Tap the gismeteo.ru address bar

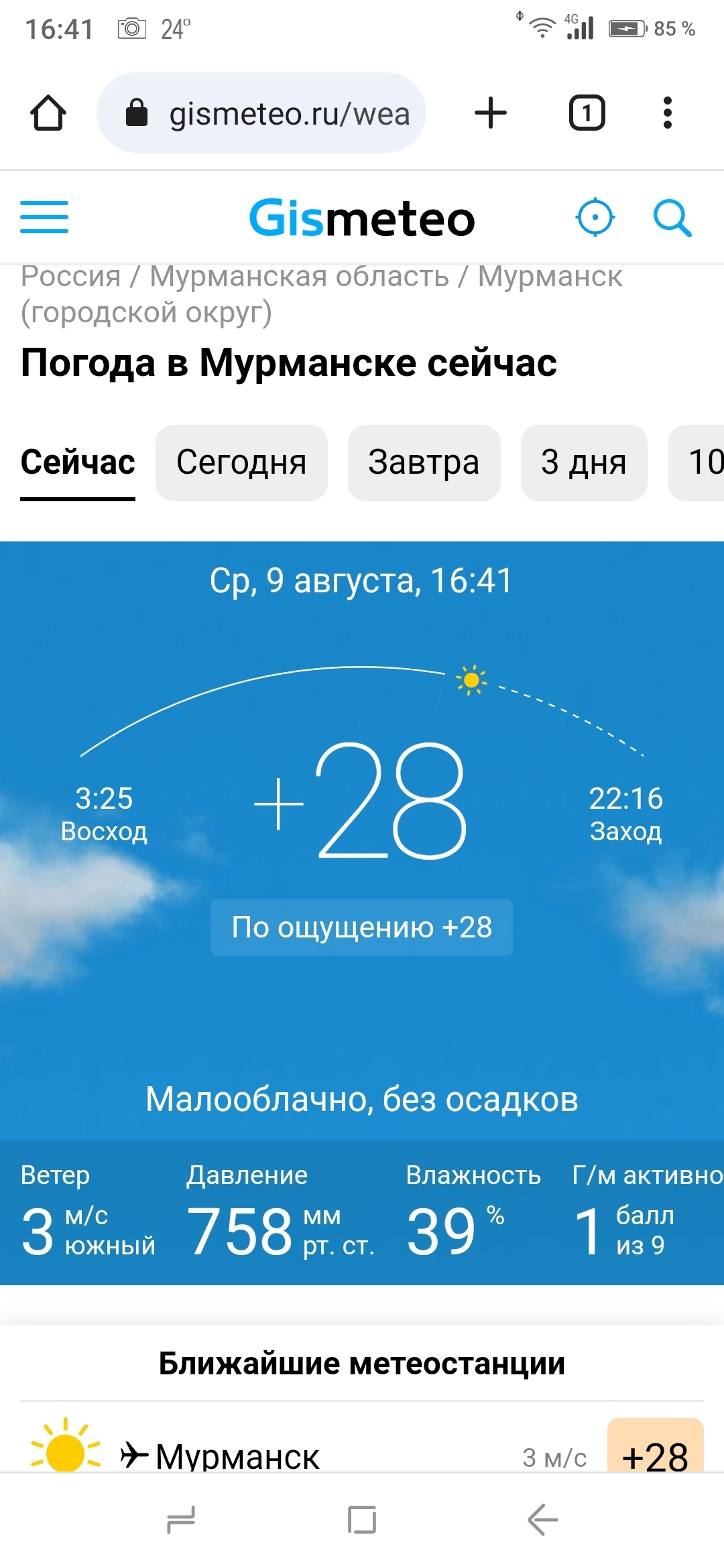tap(261, 113)
